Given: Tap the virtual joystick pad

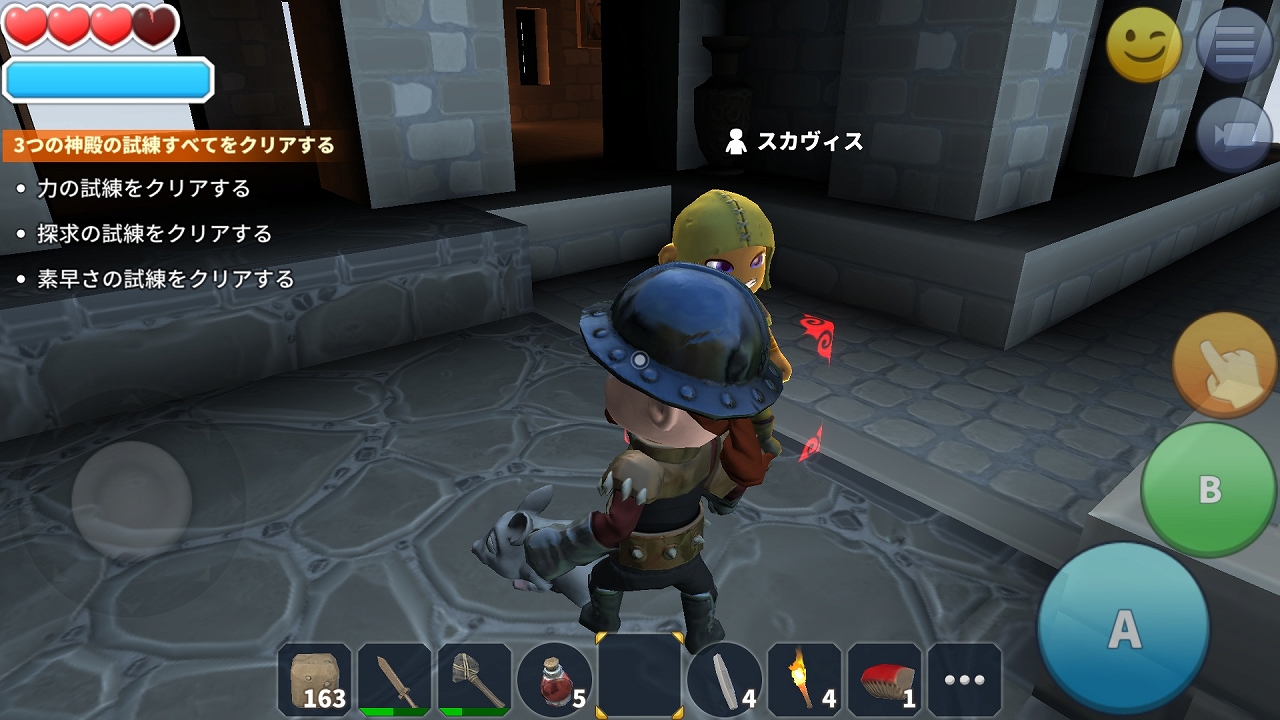Looking at the screenshot, I should [132, 499].
